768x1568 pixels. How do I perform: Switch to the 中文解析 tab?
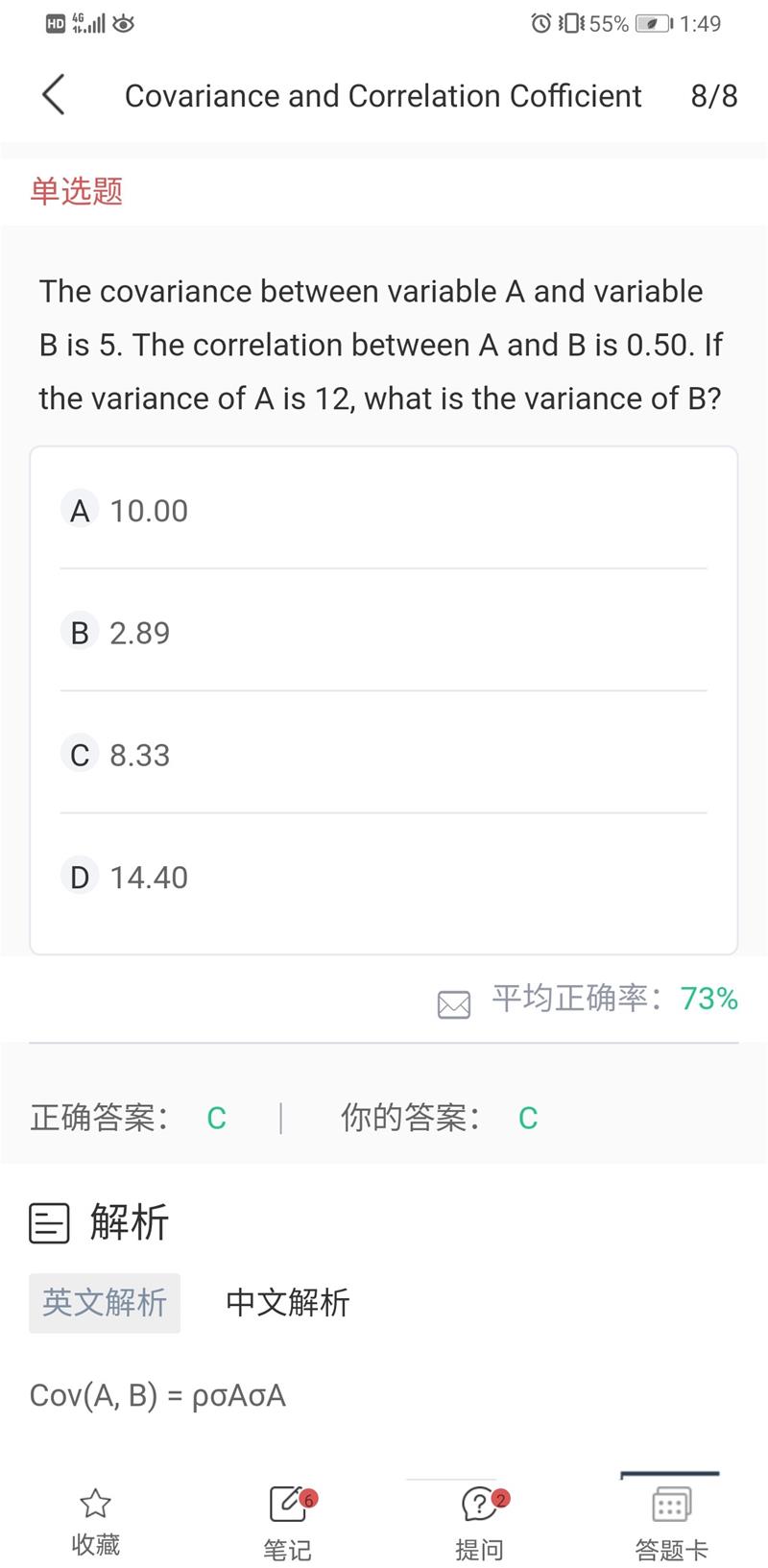click(288, 1303)
